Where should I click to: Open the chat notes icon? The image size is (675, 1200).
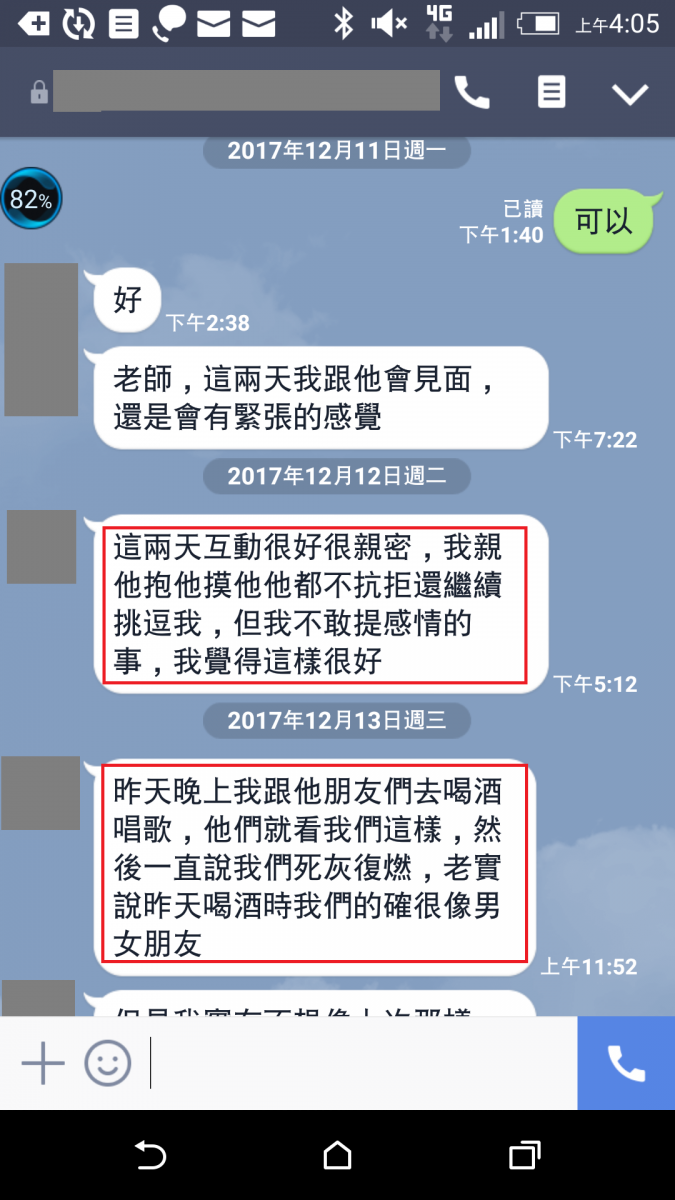point(551,93)
